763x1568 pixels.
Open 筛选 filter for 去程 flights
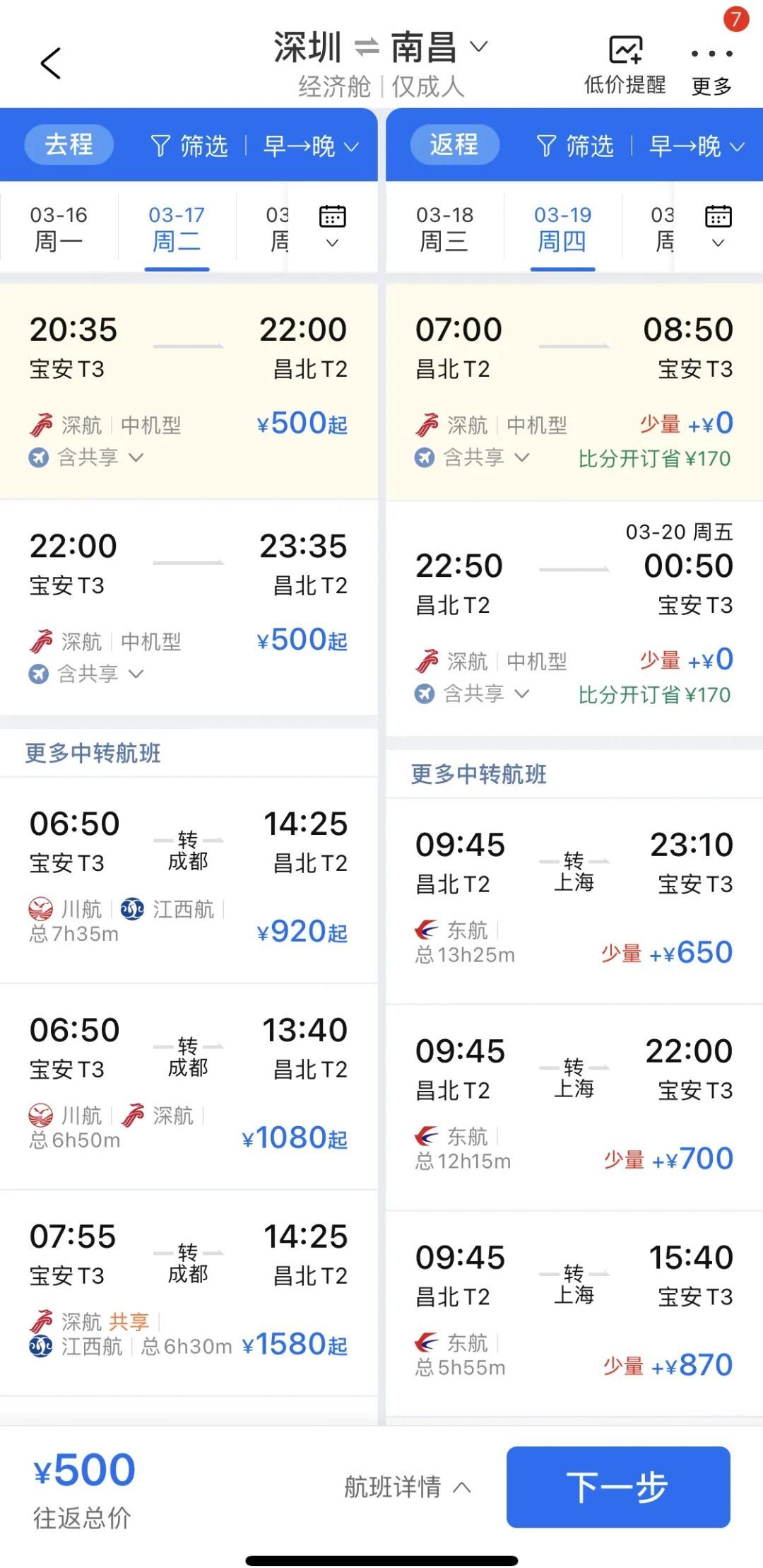(189, 146)
